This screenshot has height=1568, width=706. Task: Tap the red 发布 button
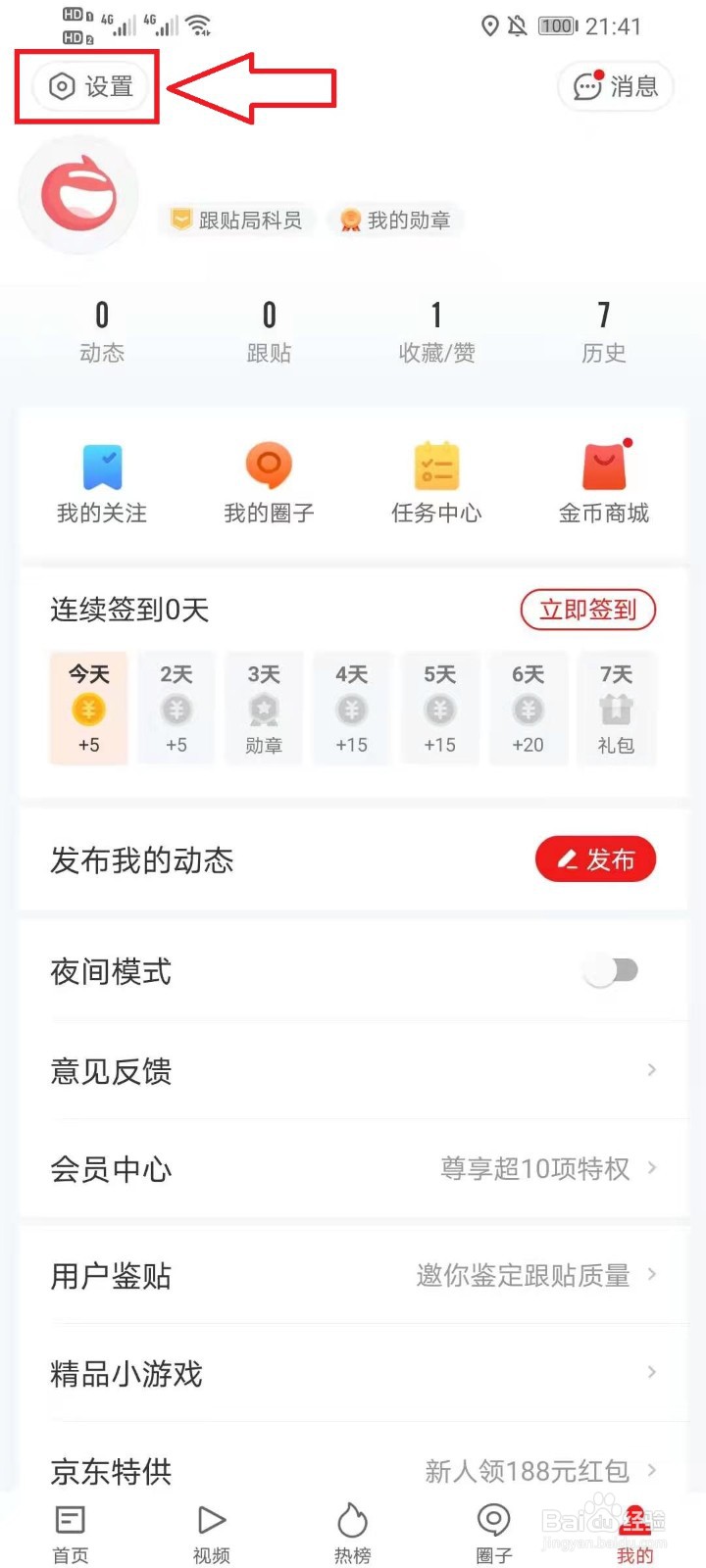(595, 859)
